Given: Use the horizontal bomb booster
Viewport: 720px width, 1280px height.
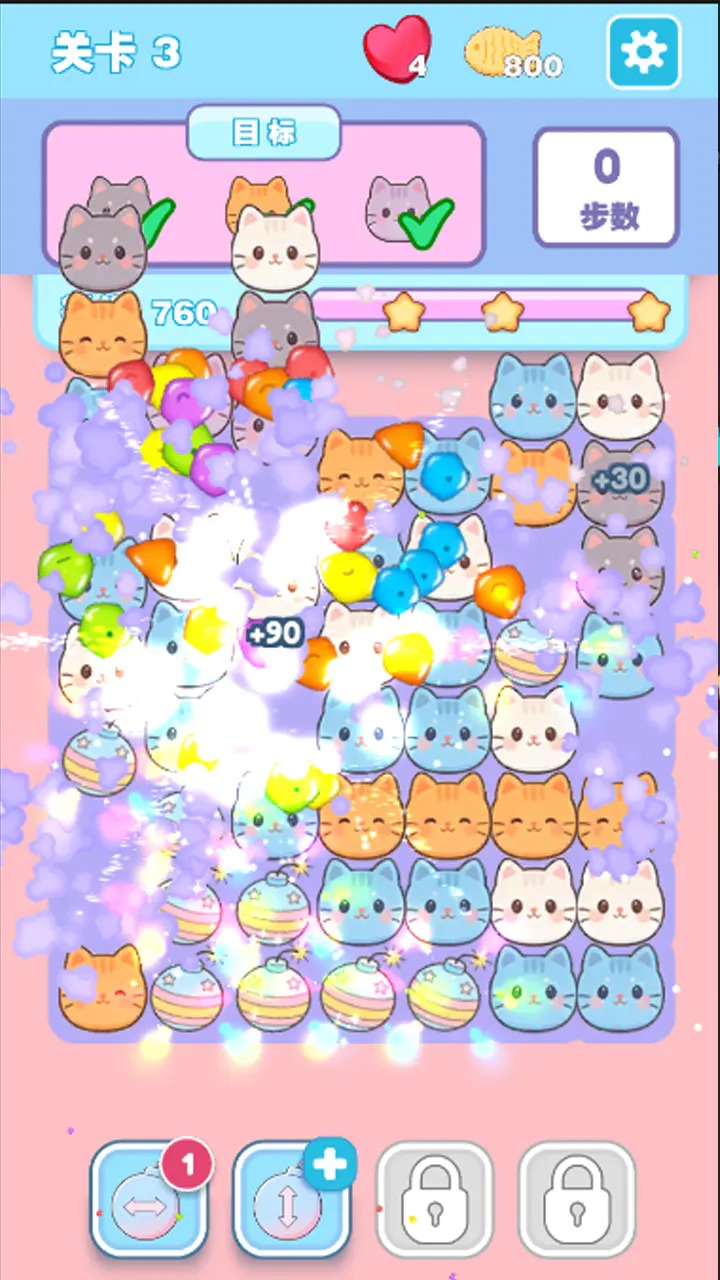Looking at the screenshot, I should [x=148, y=1201].
